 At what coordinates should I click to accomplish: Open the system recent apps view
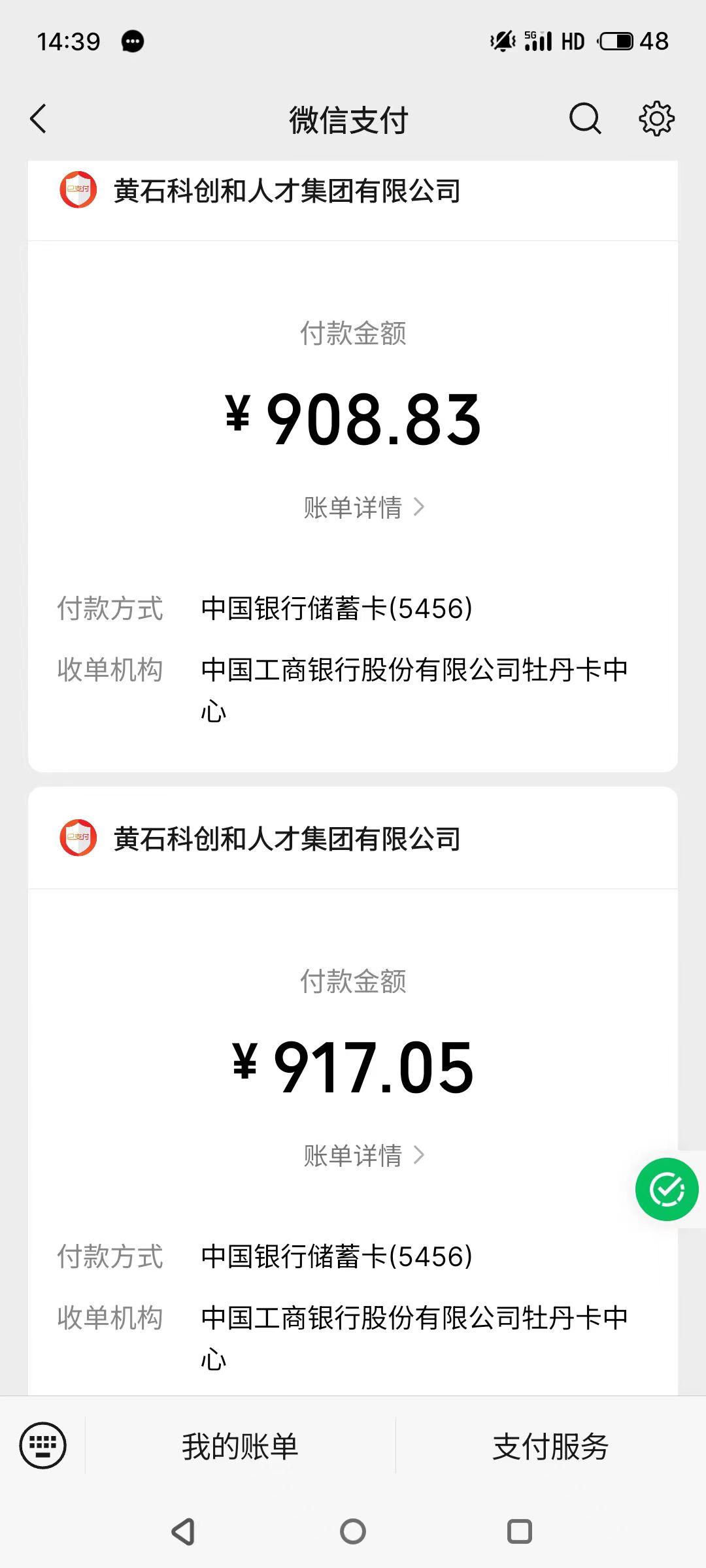[x=520, y=1531]
